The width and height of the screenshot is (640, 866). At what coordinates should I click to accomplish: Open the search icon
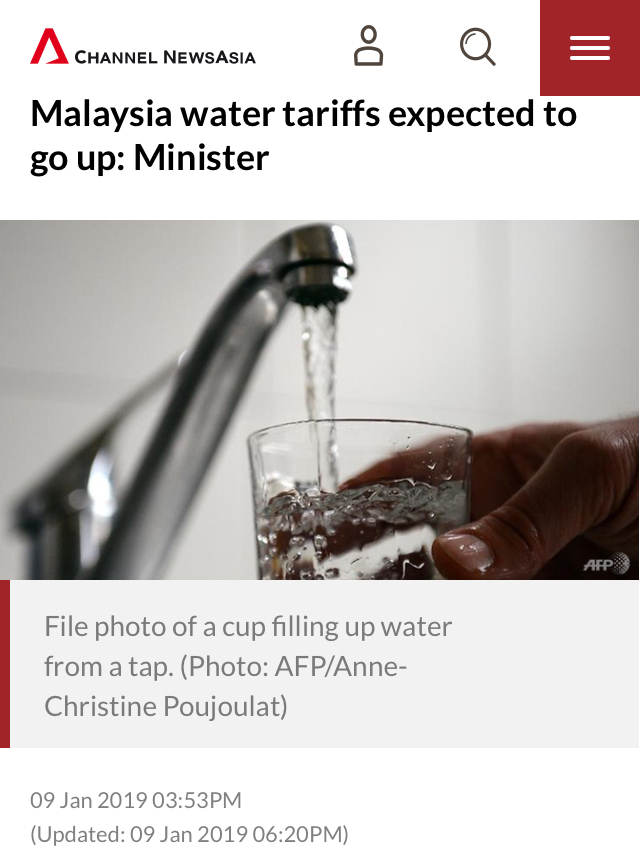[477, 46]
